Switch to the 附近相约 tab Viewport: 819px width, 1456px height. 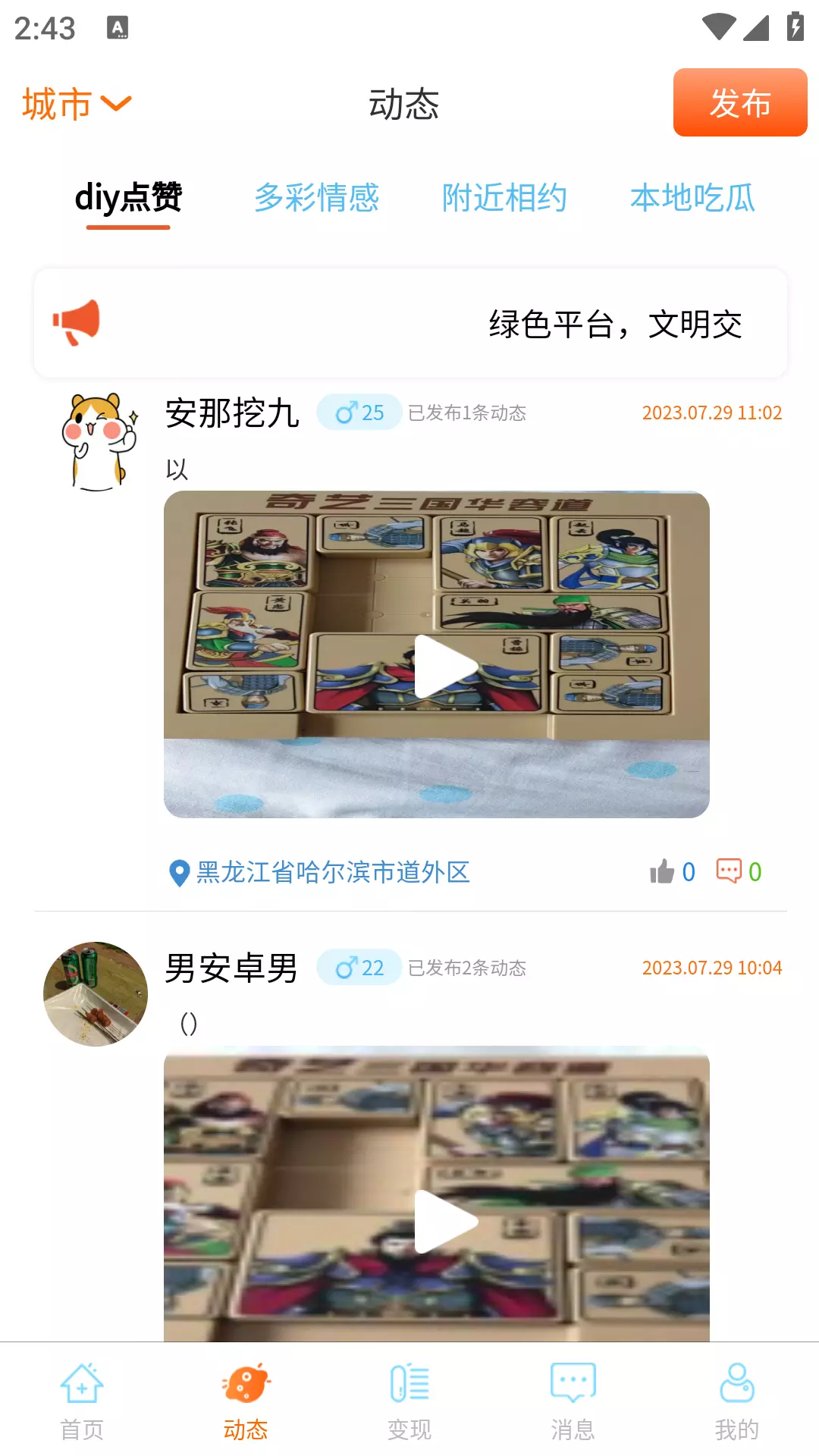(x=504, y=197)
